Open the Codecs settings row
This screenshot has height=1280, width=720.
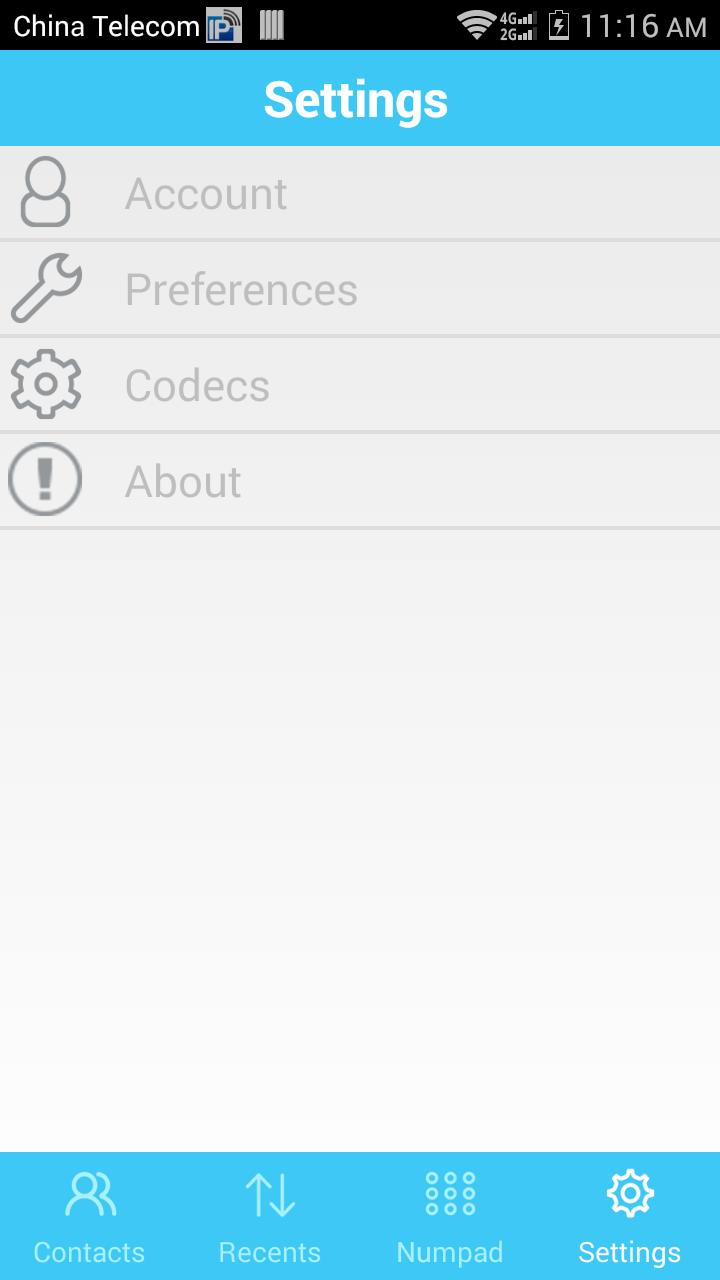[x=360, y=383]
